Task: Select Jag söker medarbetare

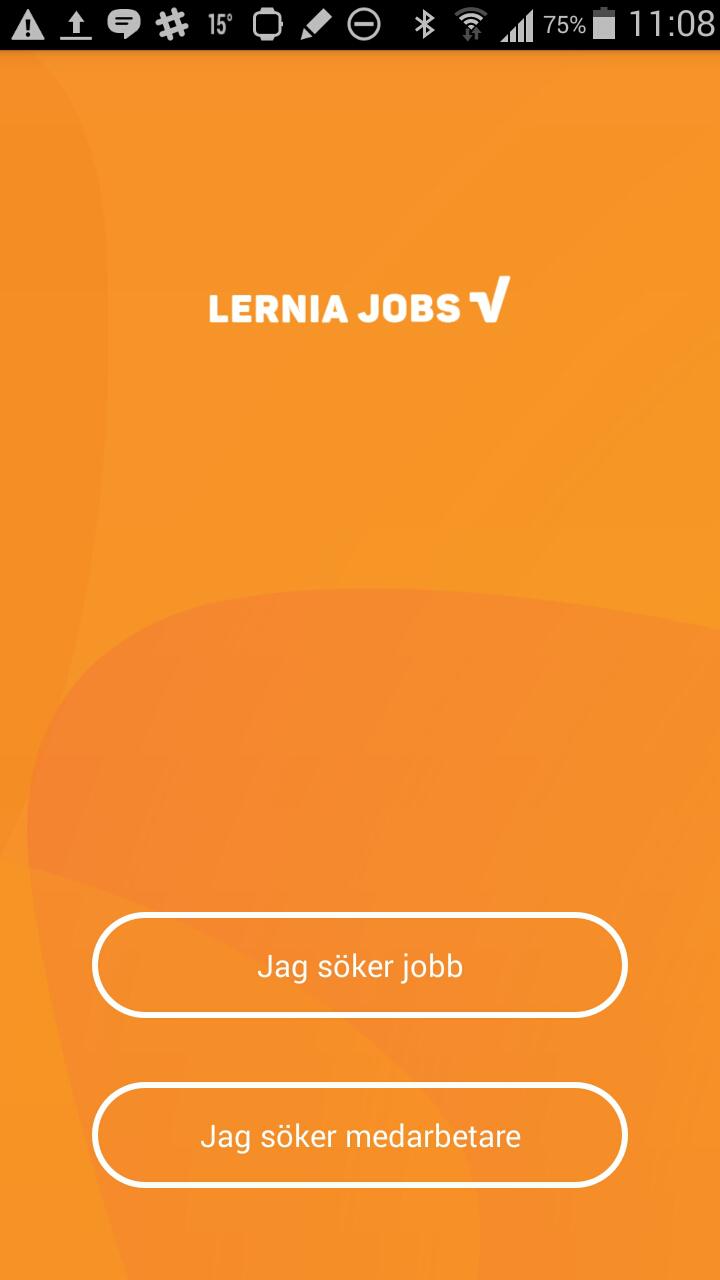Action: point(360,1135)
